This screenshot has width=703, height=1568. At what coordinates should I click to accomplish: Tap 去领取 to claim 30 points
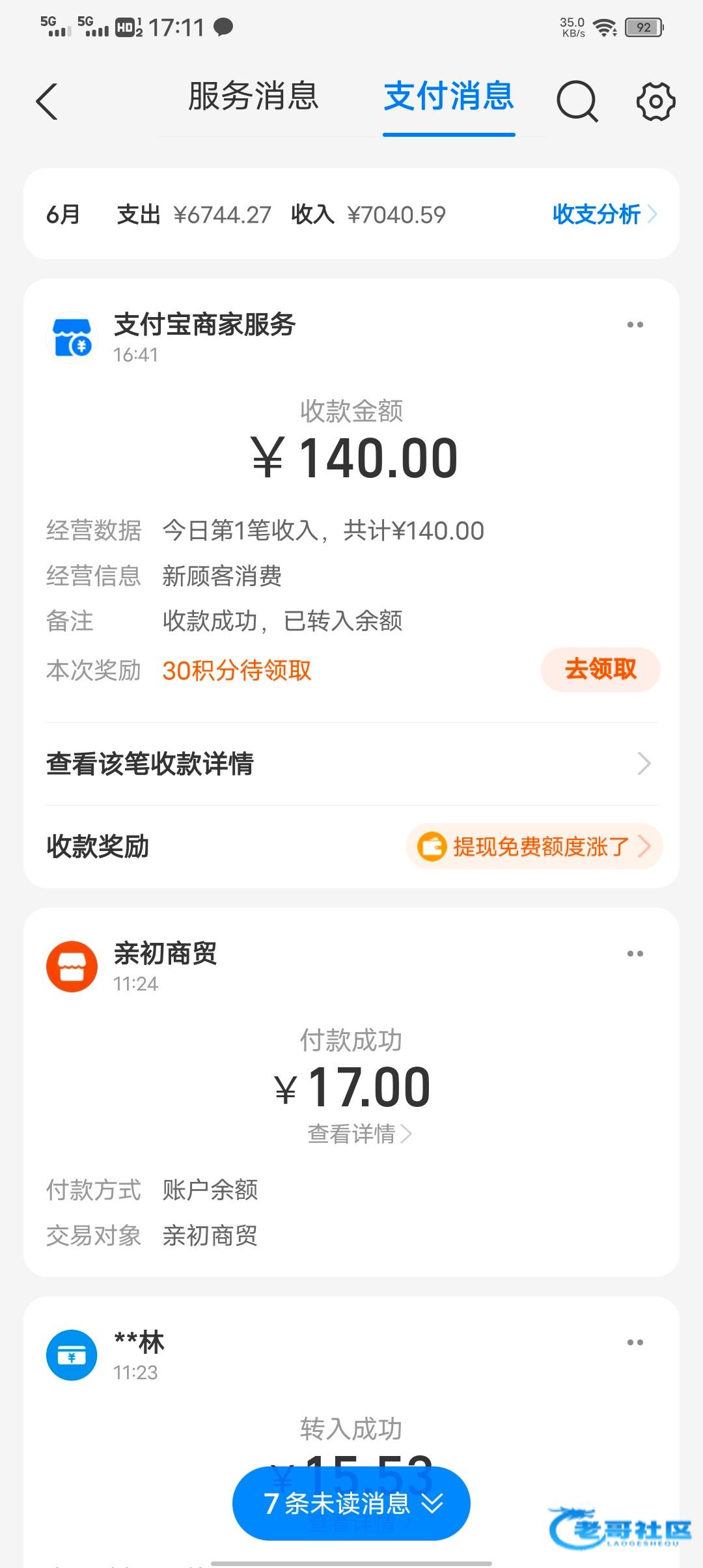tap(601, 669)
